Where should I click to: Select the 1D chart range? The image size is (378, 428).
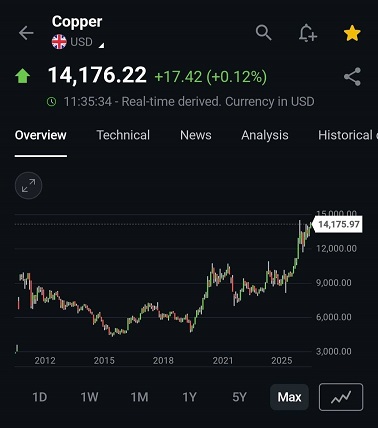pyautogui.click(x=39, y=397)
